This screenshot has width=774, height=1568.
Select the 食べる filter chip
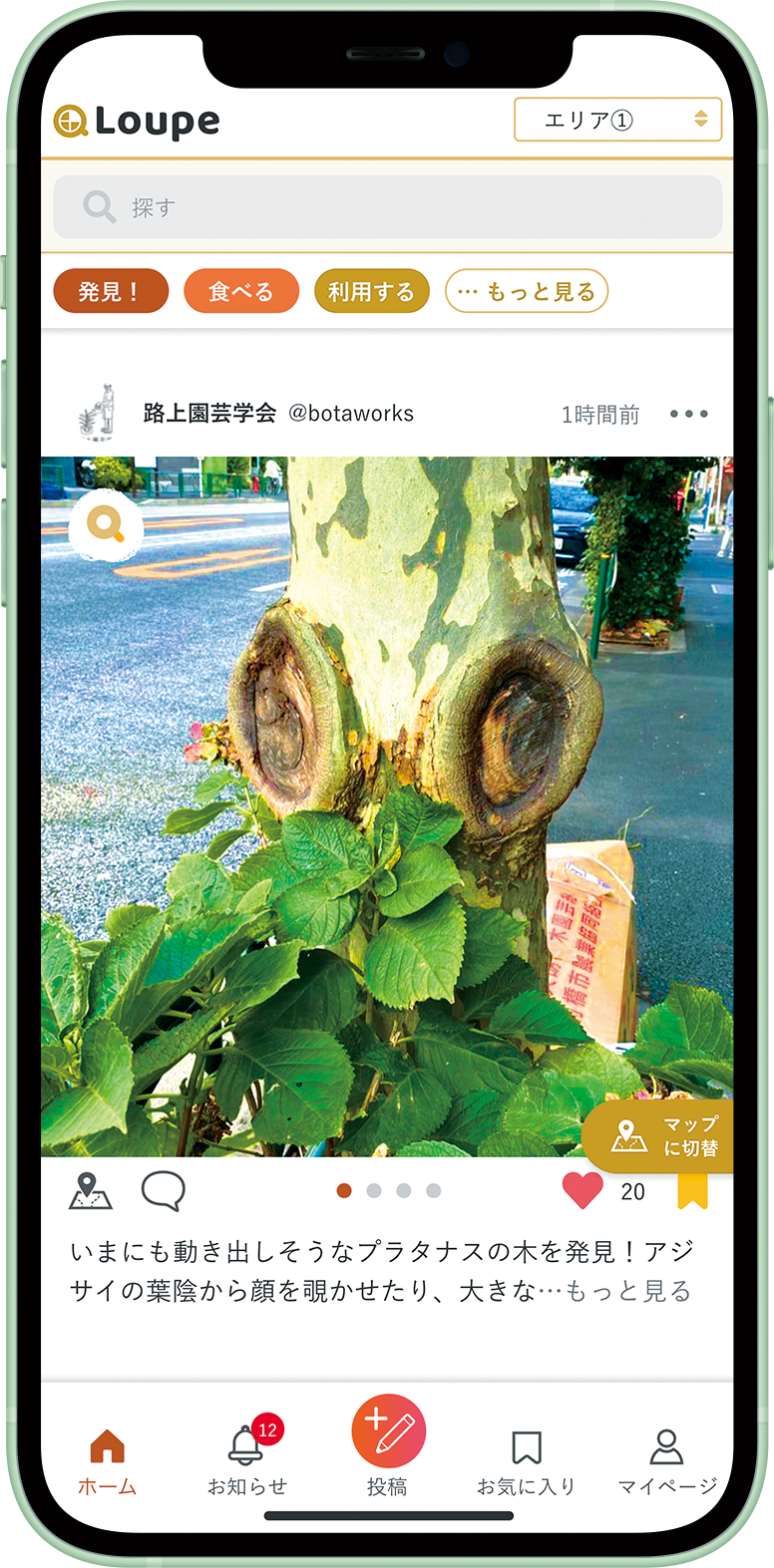pyautogui.click(x=241, y=291)
